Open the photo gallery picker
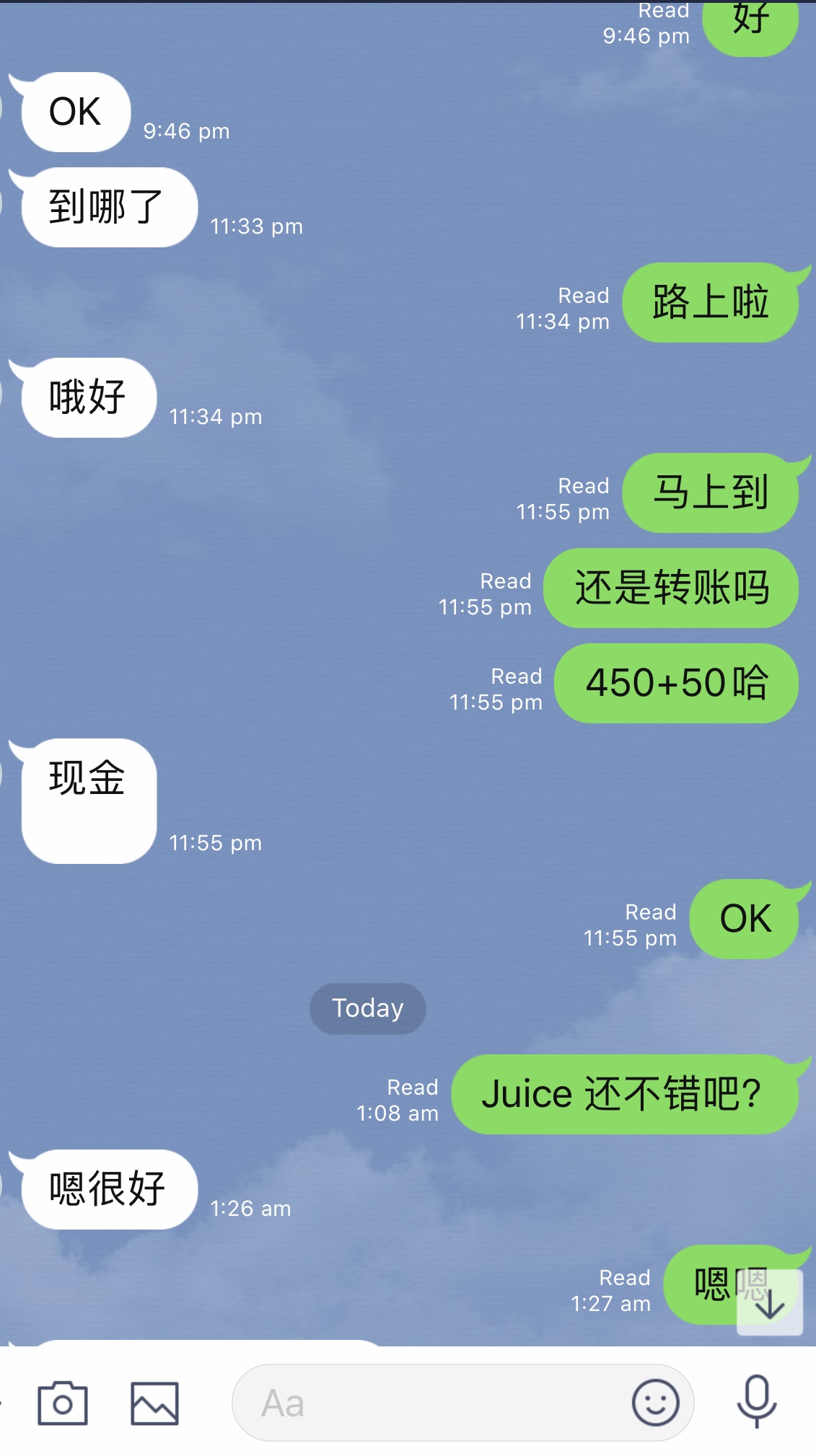Image resolution: width=816 pixels, height=1456 pixels. [x=154, y=1403]
